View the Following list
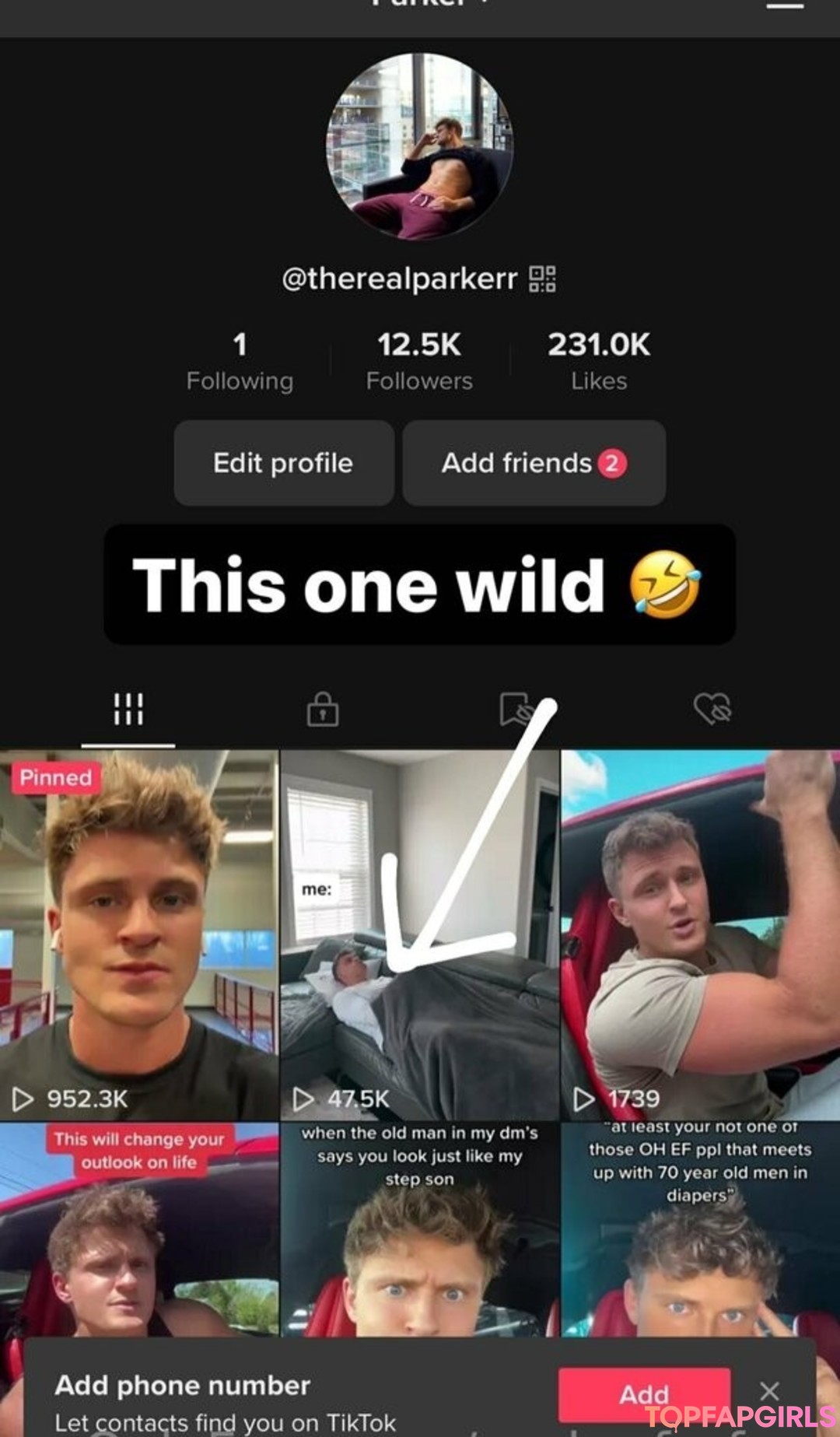 click(x=240, y=361)
